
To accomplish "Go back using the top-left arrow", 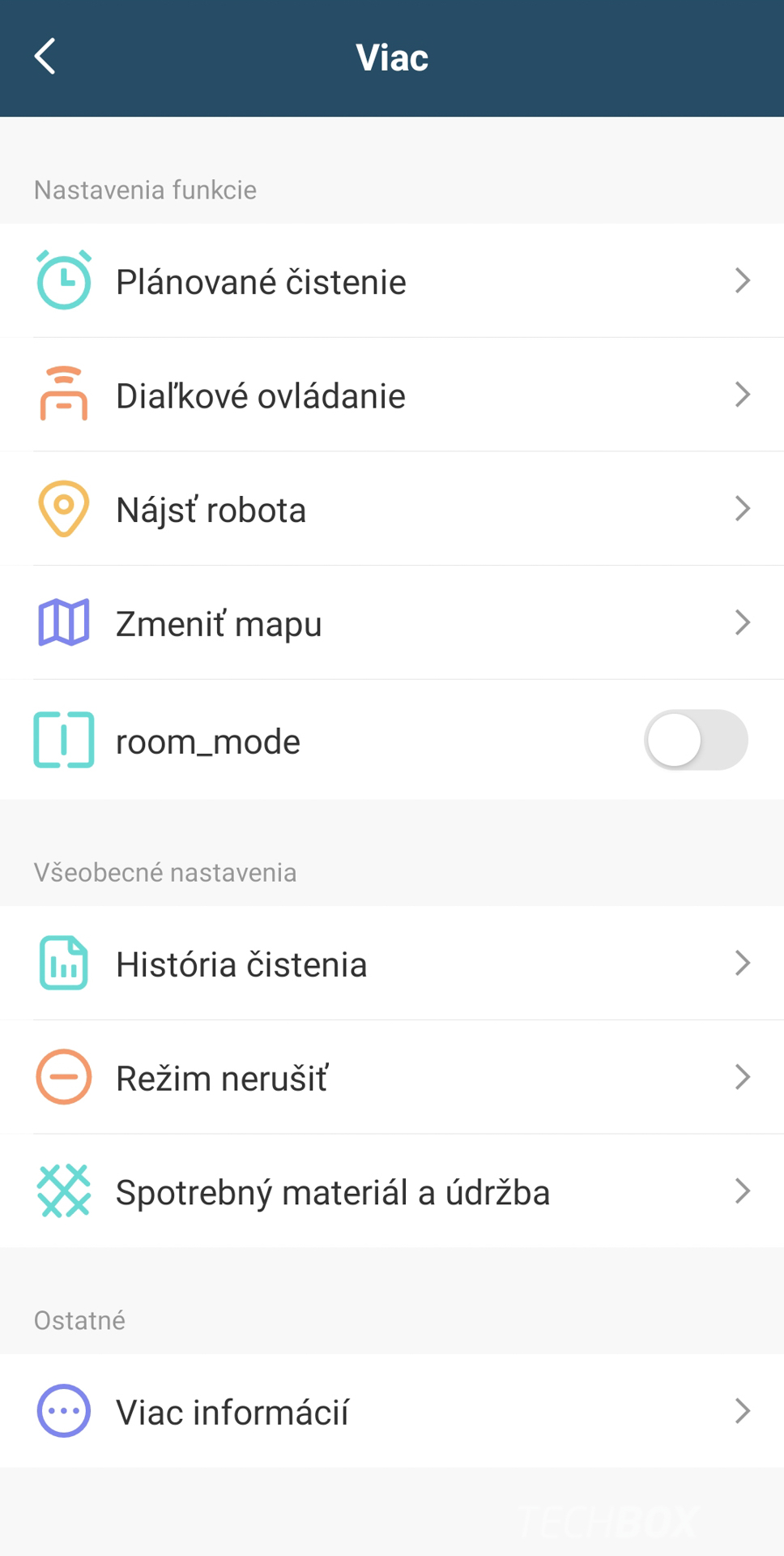I will click(45, 57).
